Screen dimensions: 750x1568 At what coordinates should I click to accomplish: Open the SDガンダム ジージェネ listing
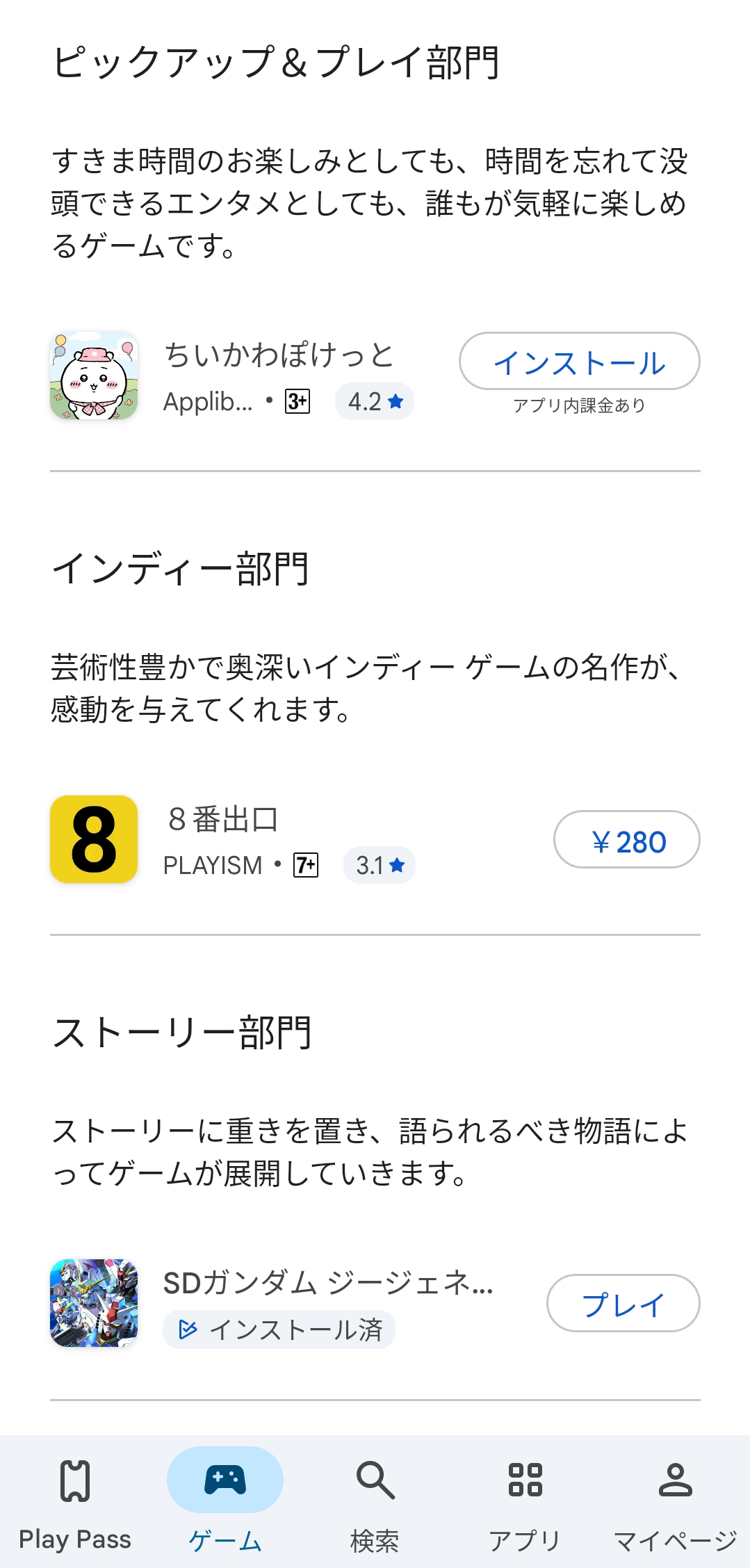click(x=327, y=1284)
